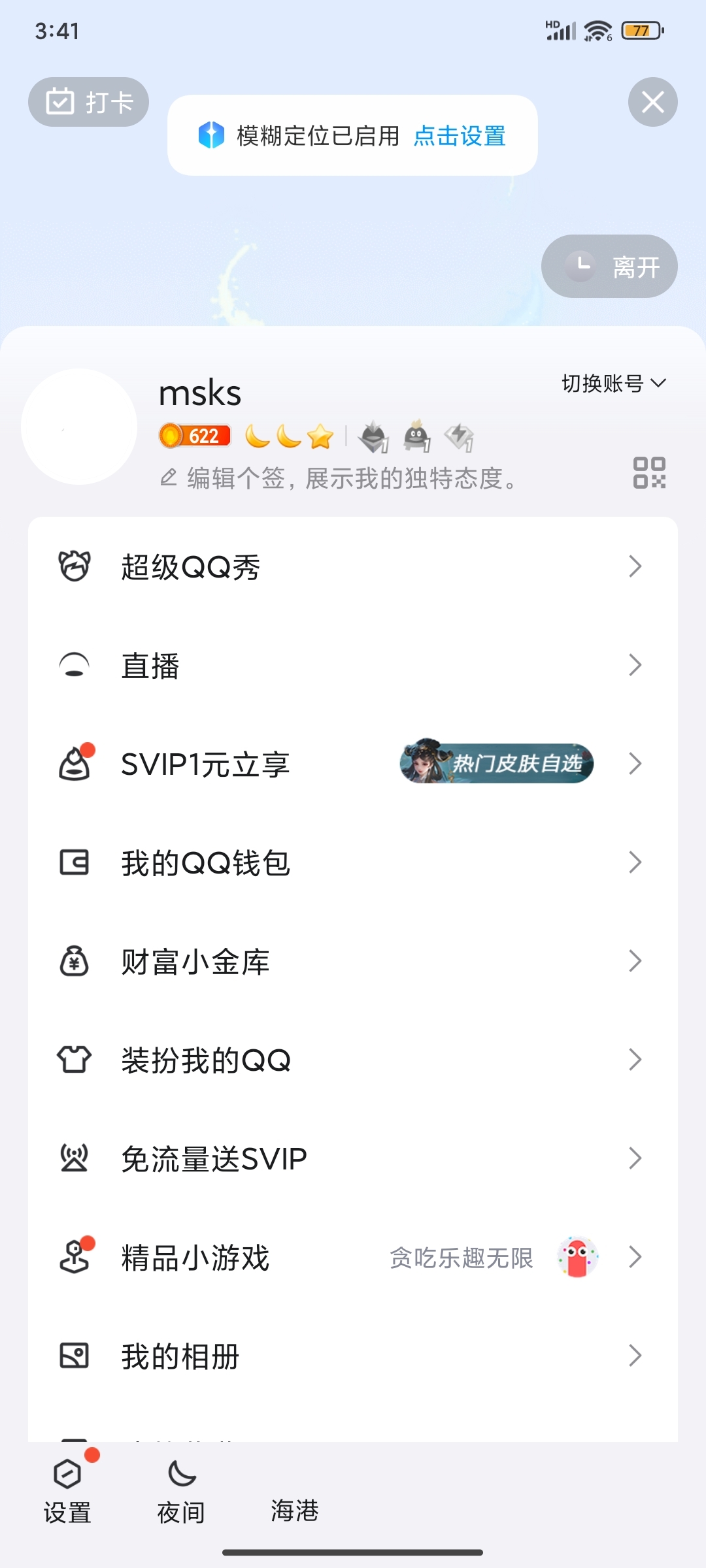View 我的相册 photo album

pyautogui.click(x=352, y=1356)
